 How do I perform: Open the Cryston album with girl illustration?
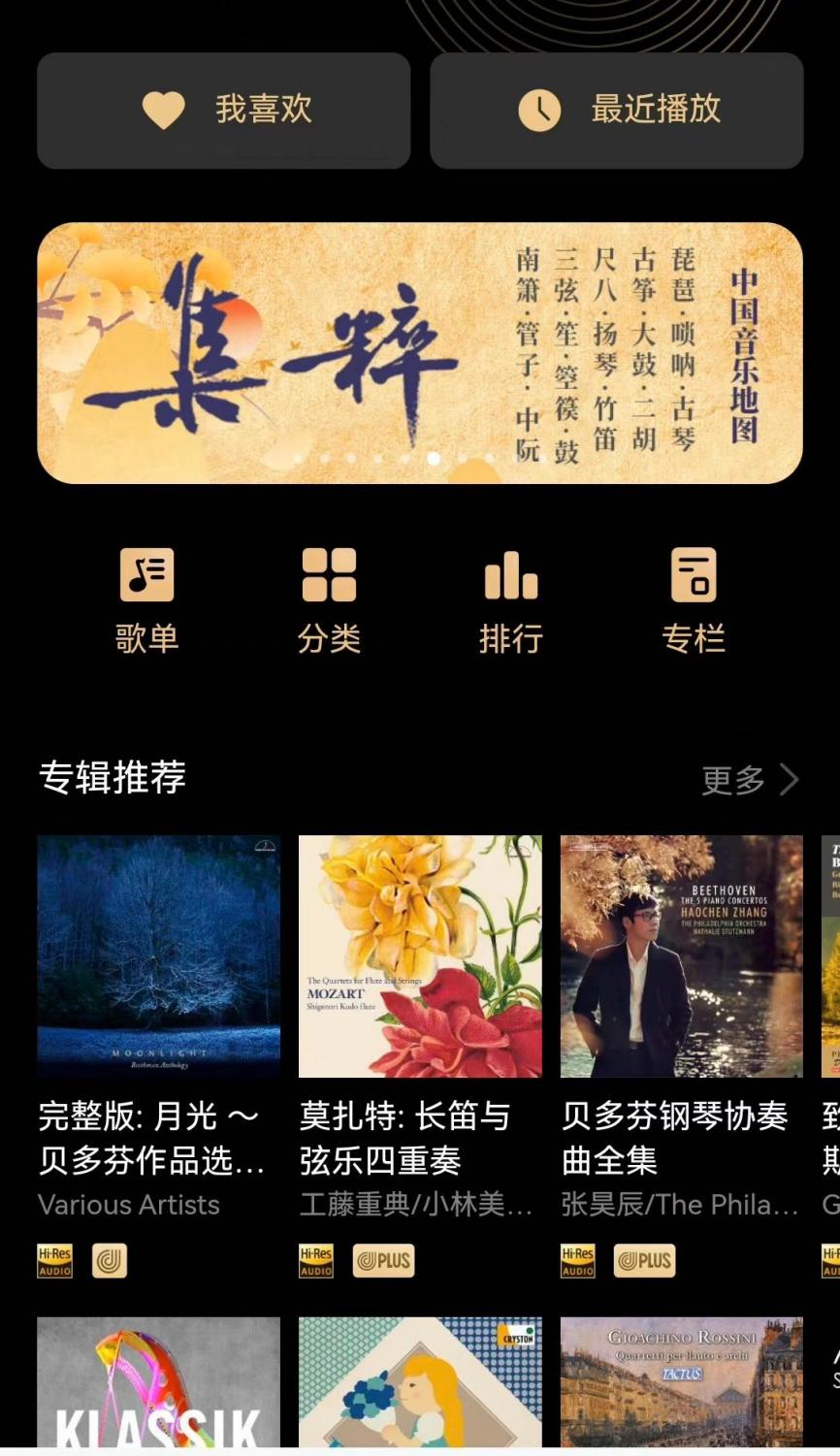pyautogui.click(x=420, y=1382)
